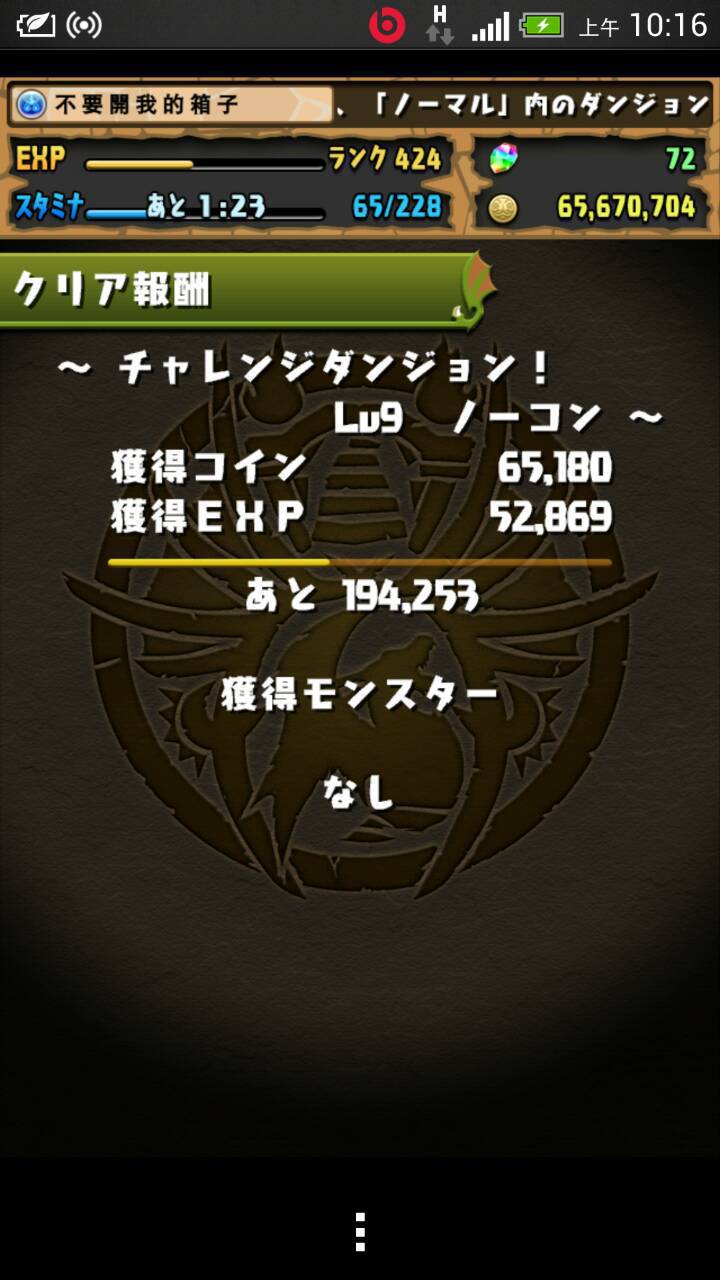This screenshot has width=720, height=1280.
Task: Open the three-dot overflow menu
Action: [x=360, y=1232]
